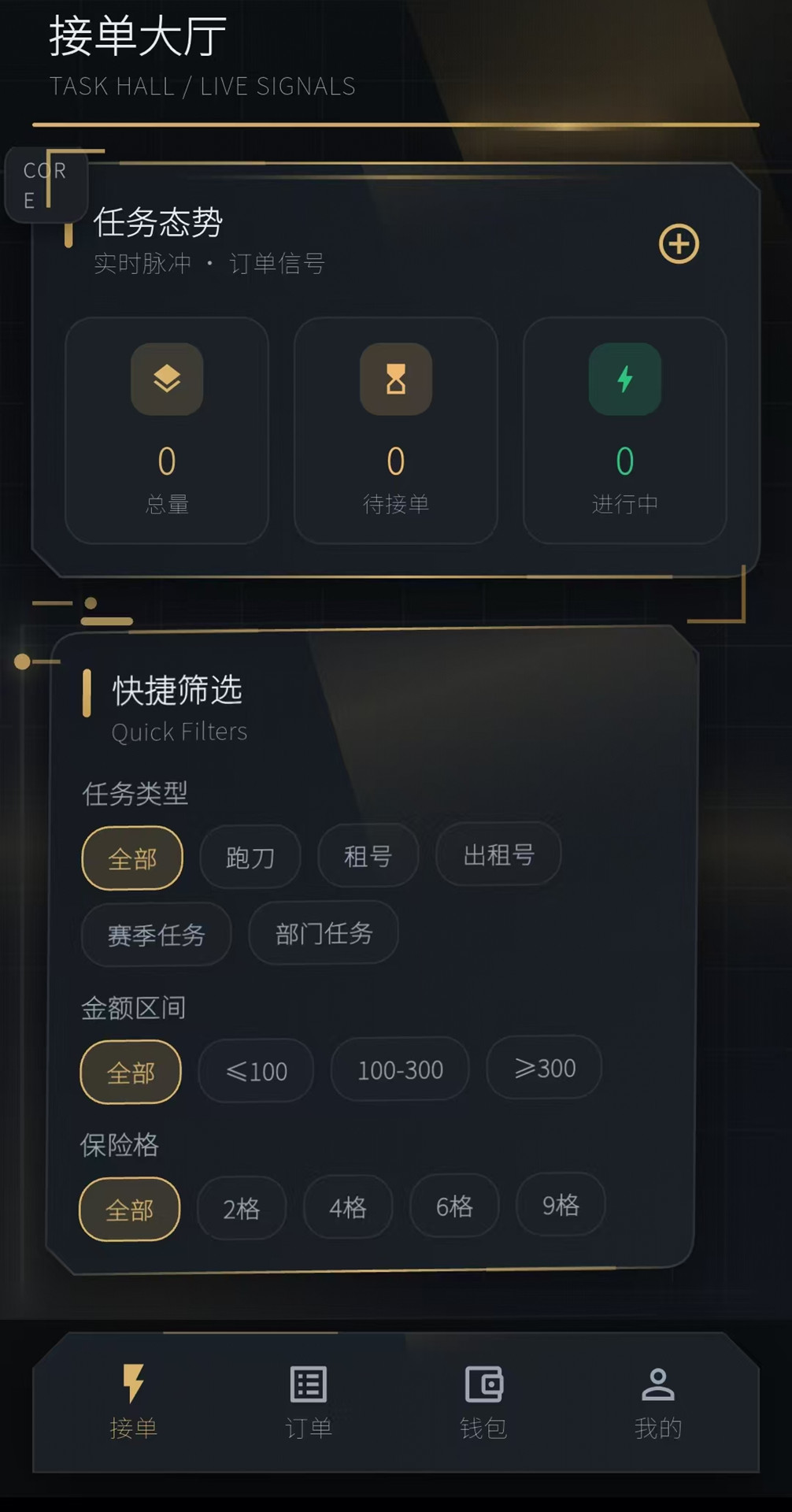This screenshot has height=1512, width=792.
Task: Switch to the 订单 tab
Action: 309,1402
